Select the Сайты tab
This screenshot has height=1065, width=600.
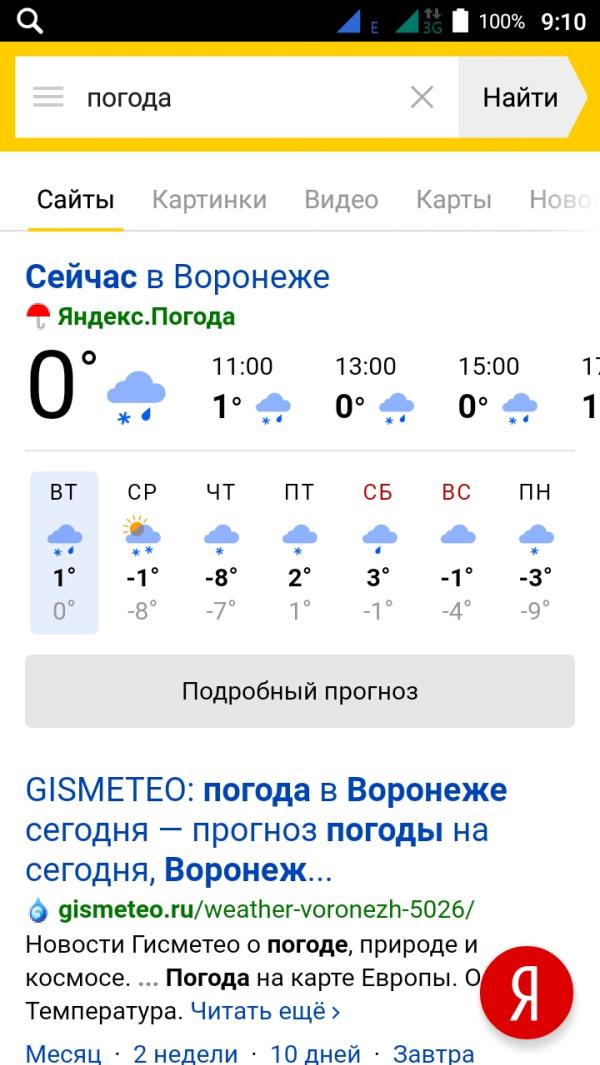click(x=76, y=200)
